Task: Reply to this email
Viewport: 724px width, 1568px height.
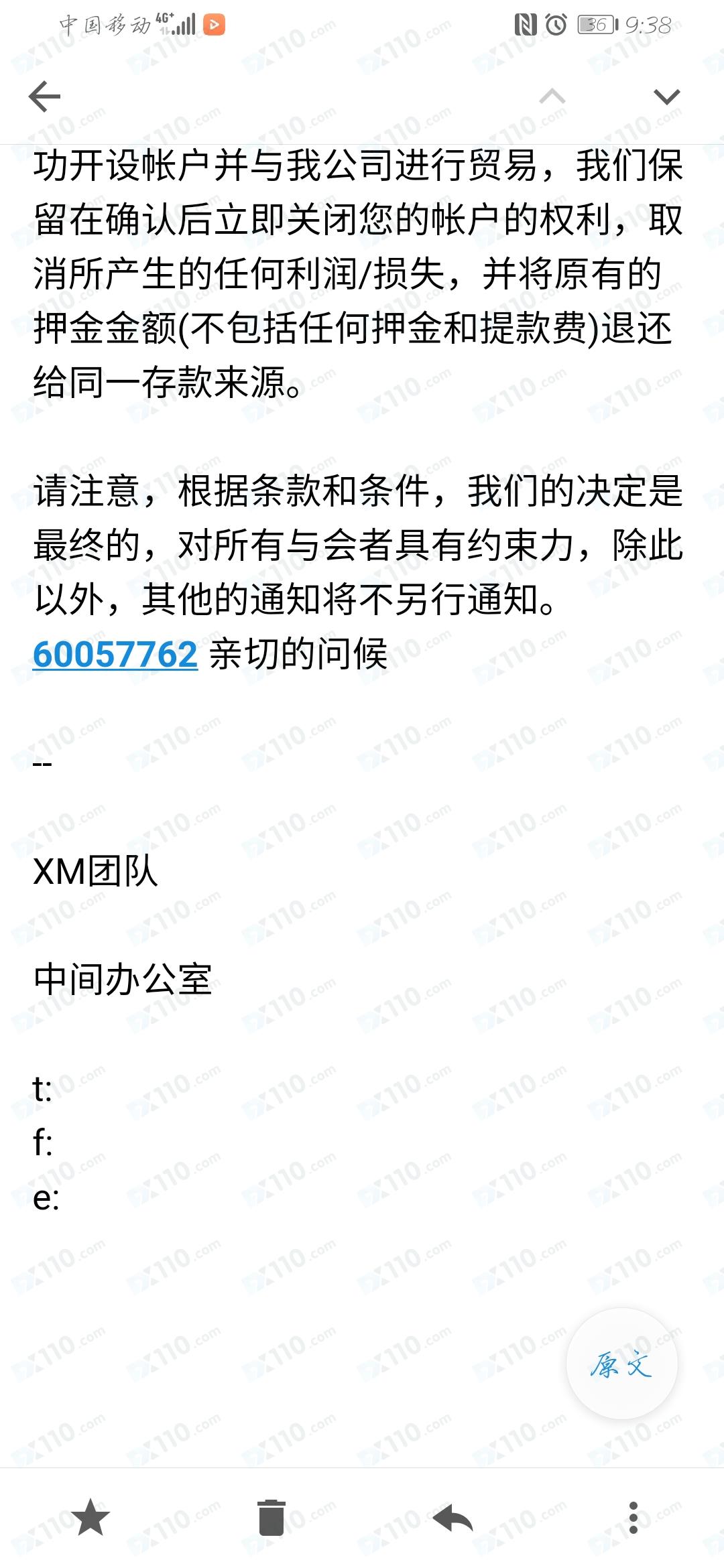Action: point(453,1518)
